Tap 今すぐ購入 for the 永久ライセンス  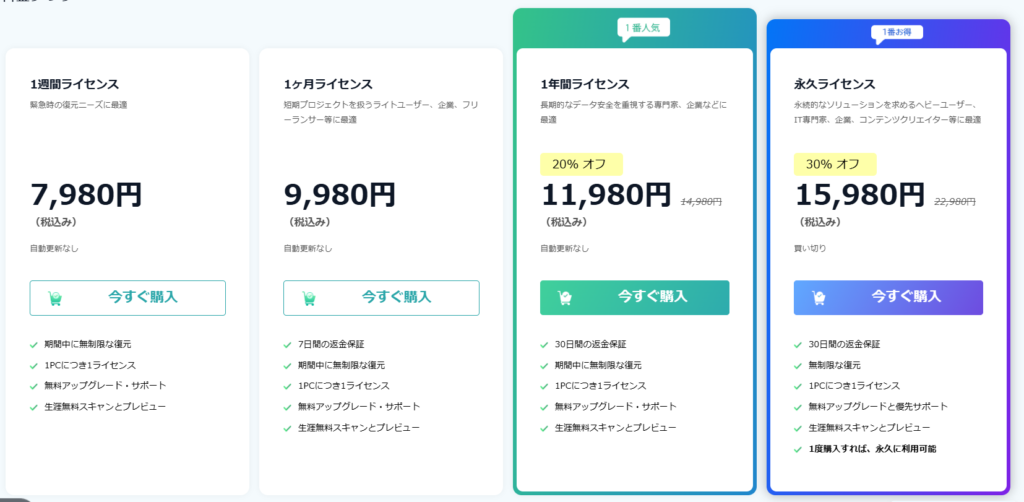(x=888, y=297)
